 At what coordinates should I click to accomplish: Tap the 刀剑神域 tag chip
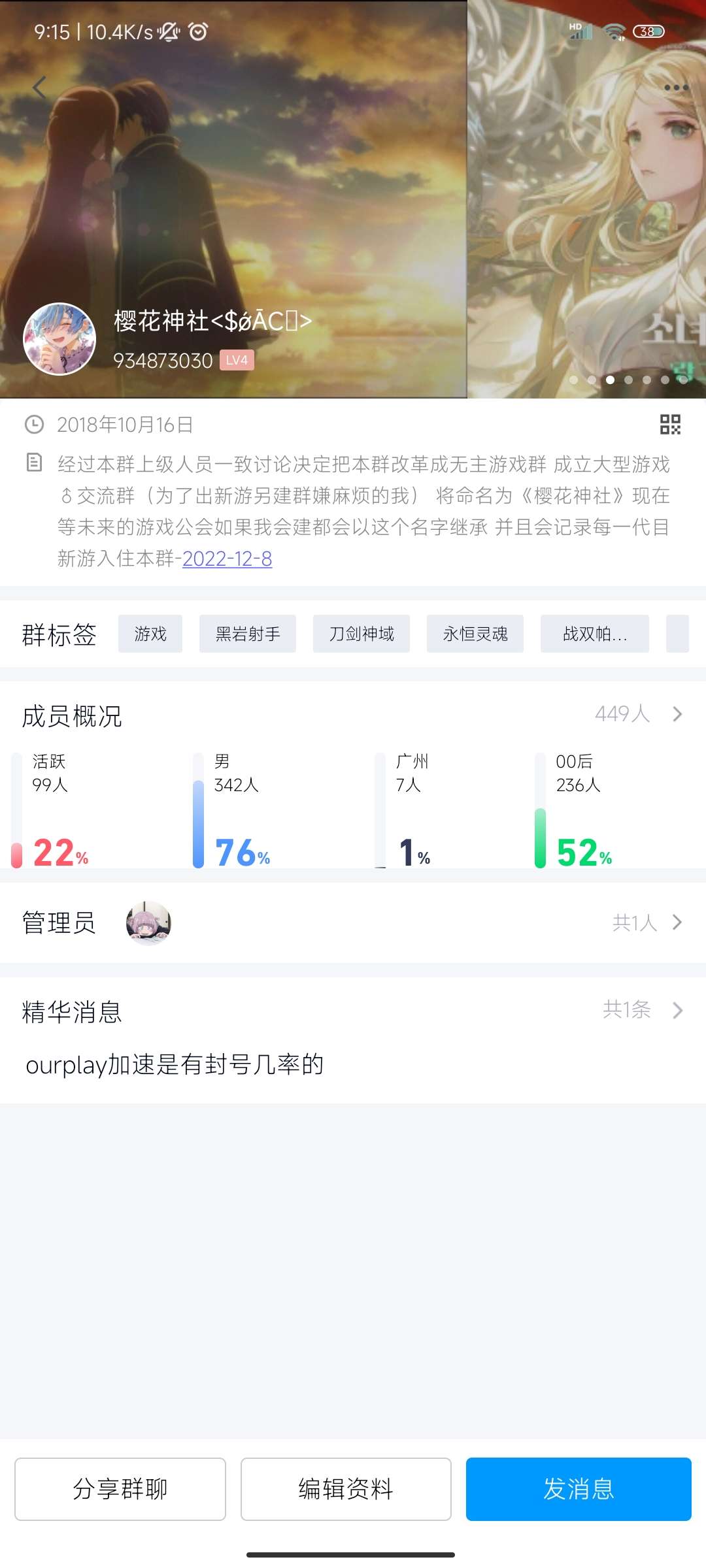tap(361, 634)
